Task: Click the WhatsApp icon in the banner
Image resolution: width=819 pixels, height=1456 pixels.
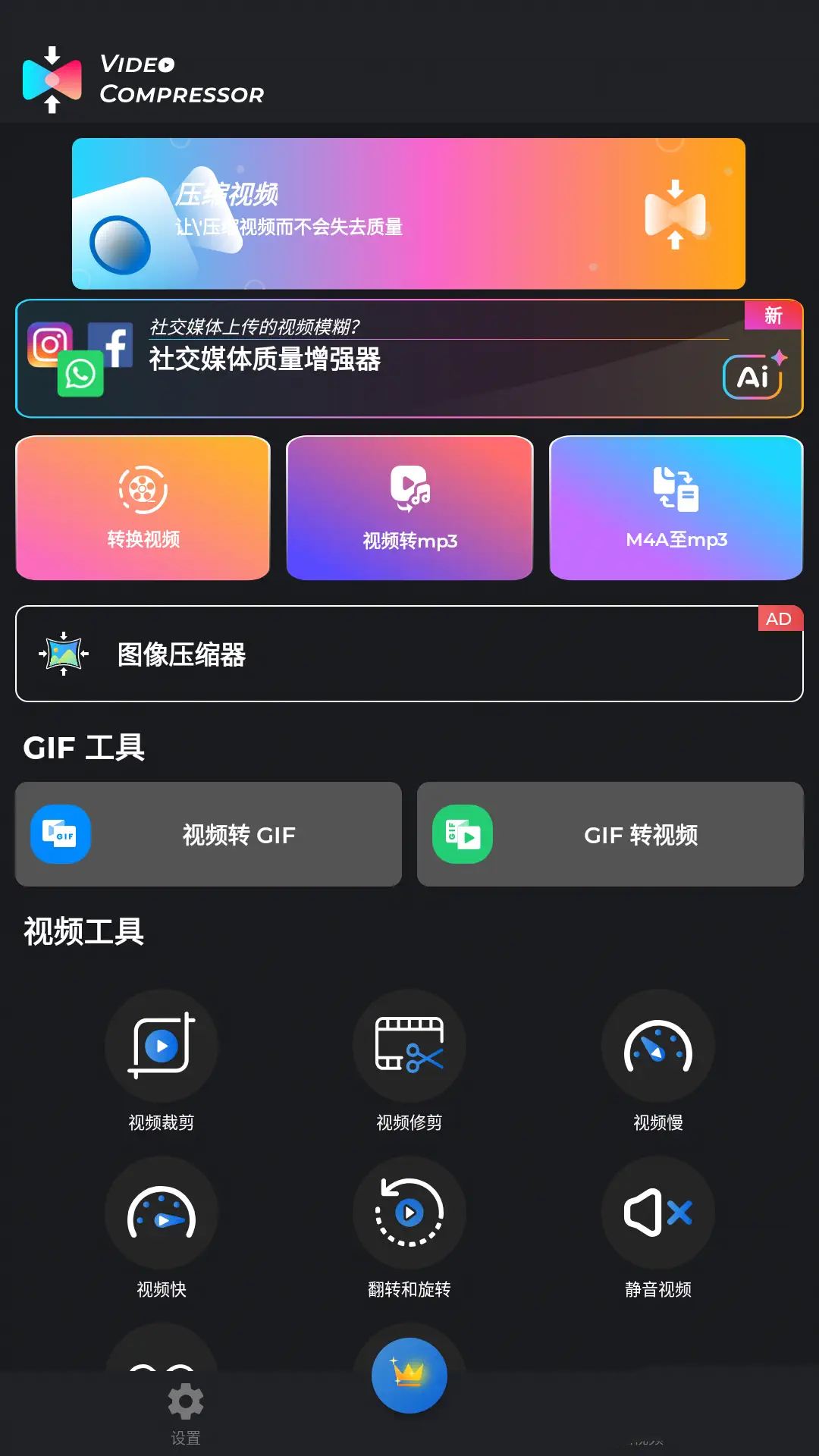Action: click(82, 373)
